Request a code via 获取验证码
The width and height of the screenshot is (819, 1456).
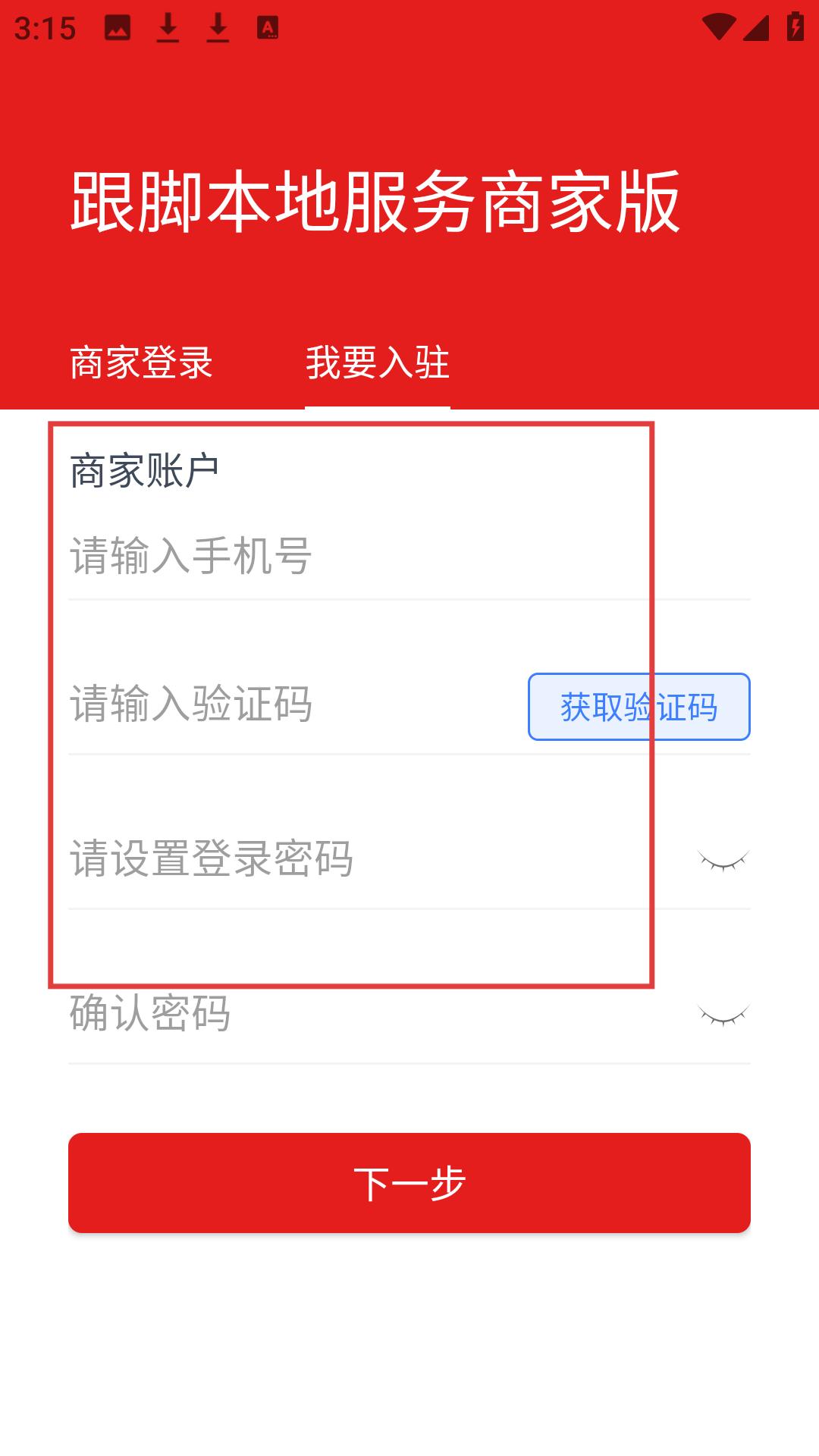(x=639, y=707)
